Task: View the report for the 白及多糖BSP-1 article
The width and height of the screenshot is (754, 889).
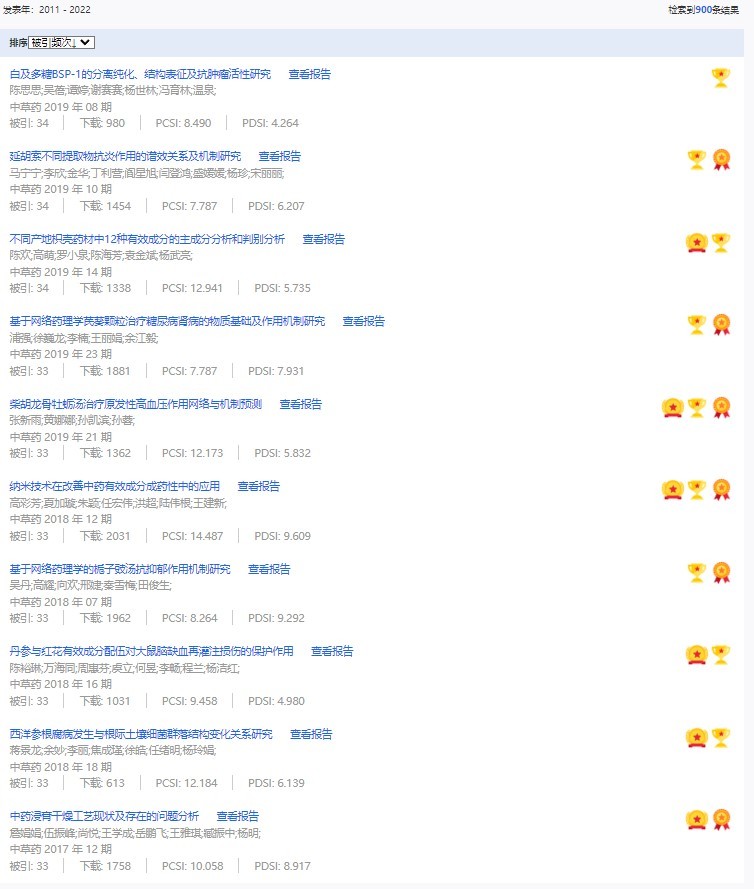Action: (x=310, y=74)
